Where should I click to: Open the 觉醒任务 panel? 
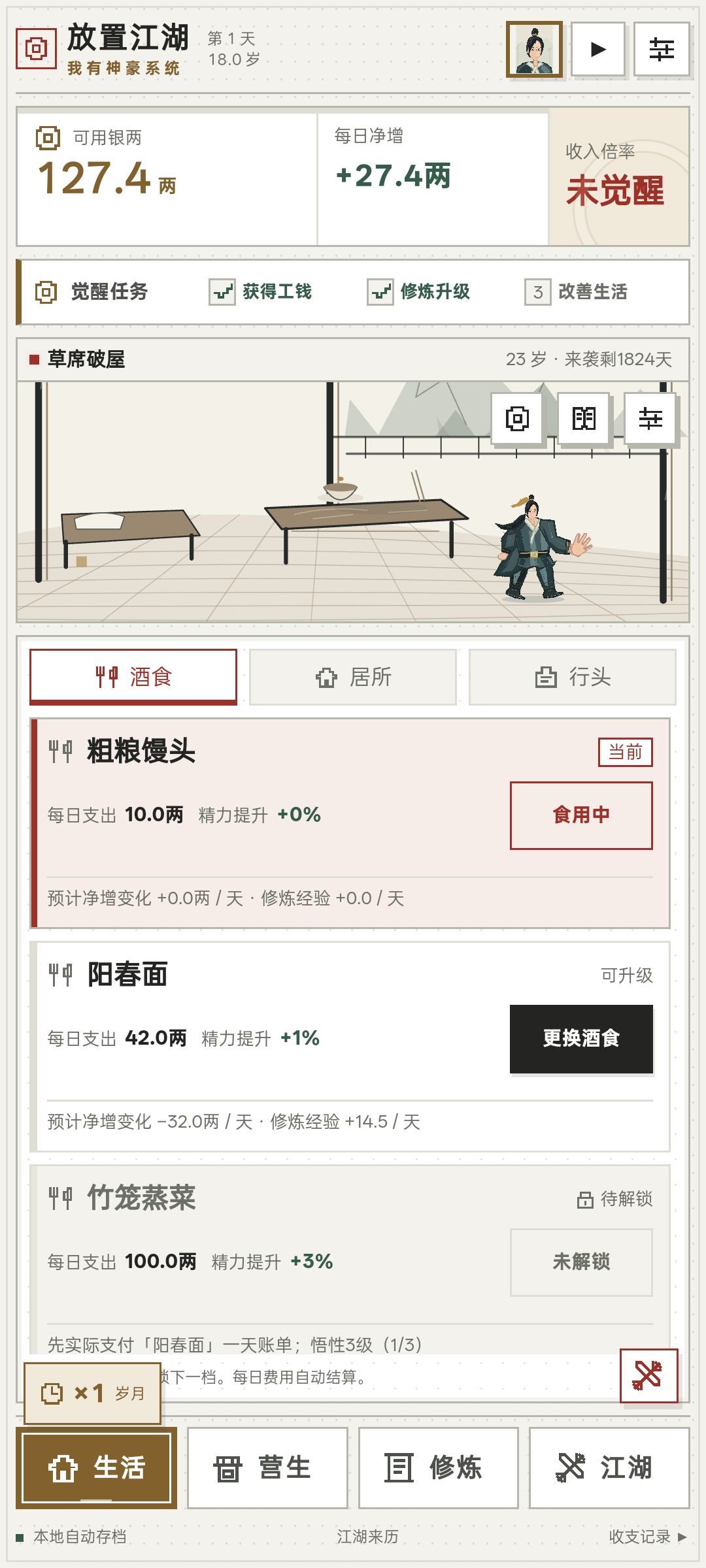(x=93, y=292)
